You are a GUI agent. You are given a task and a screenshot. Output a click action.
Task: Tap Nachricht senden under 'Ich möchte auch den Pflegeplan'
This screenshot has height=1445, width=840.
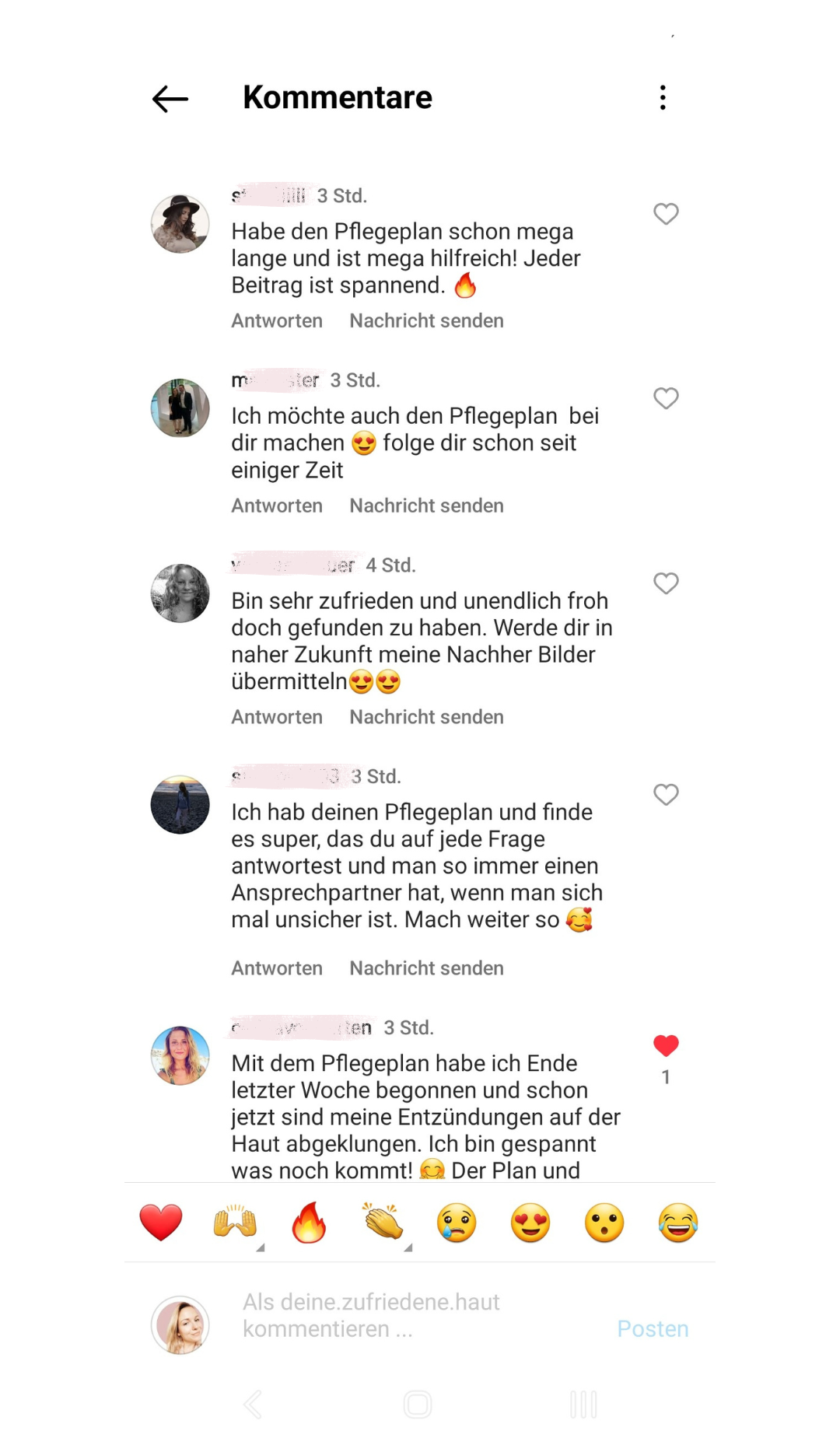point(426,506)
